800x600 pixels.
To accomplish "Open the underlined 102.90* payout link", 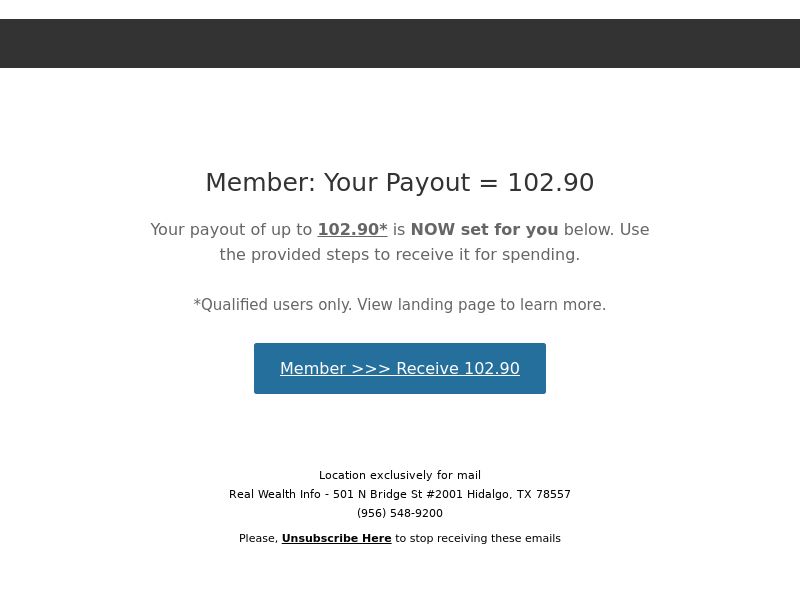I will click(x=352, y=229).
